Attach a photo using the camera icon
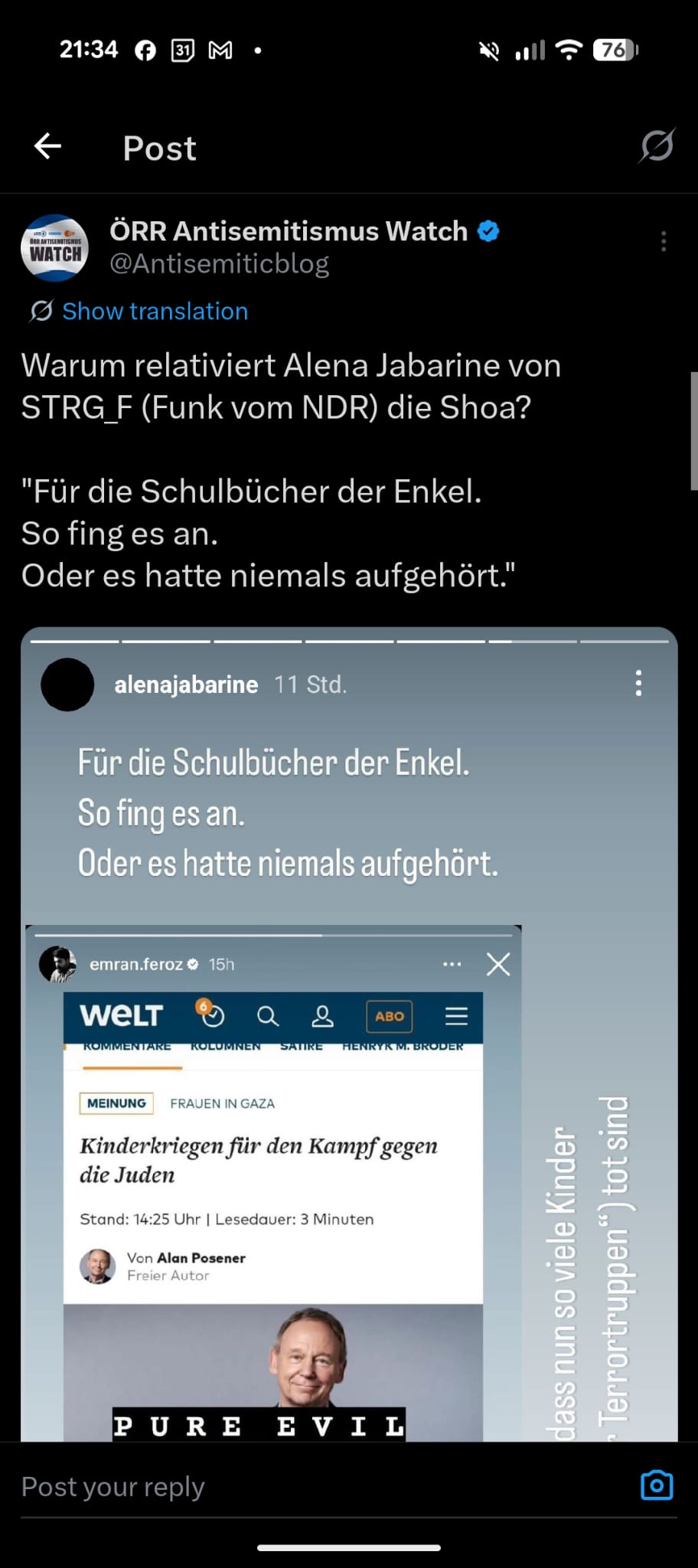This screenshot has height=1568, width=698. [x=656, y=1485]
